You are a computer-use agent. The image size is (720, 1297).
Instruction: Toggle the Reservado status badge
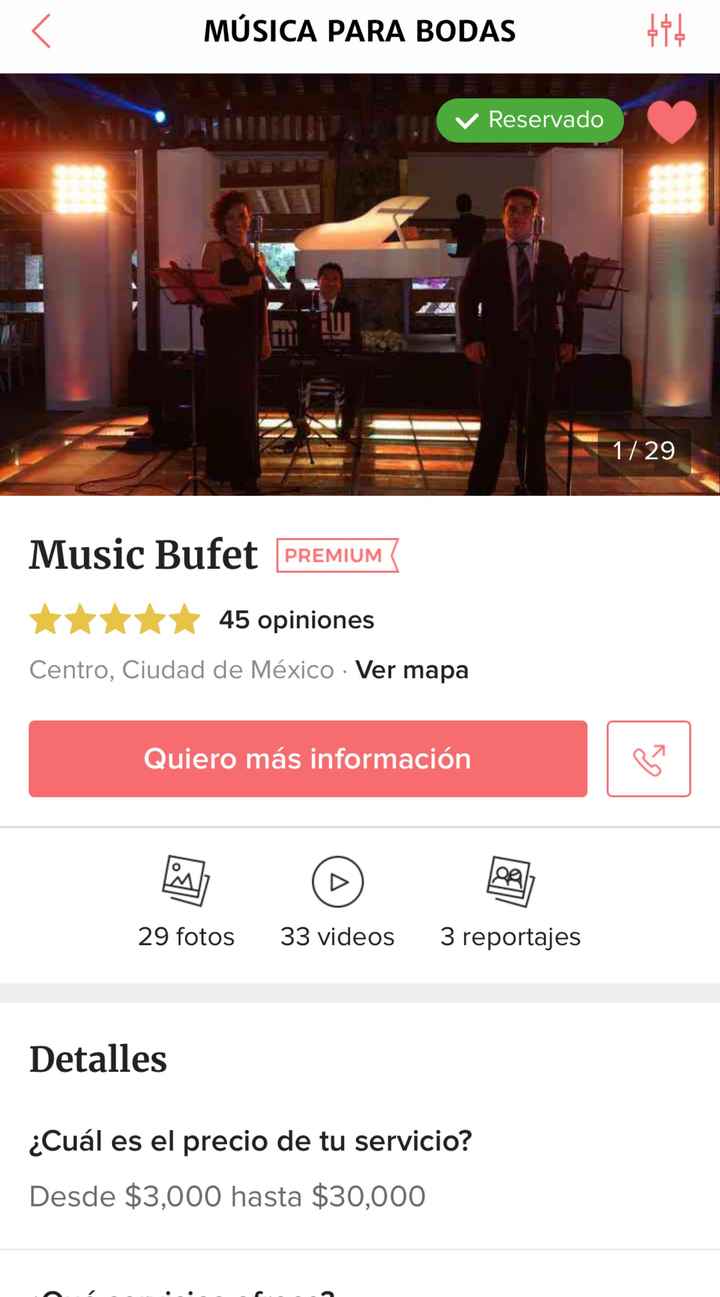click(x=529, y=119)
